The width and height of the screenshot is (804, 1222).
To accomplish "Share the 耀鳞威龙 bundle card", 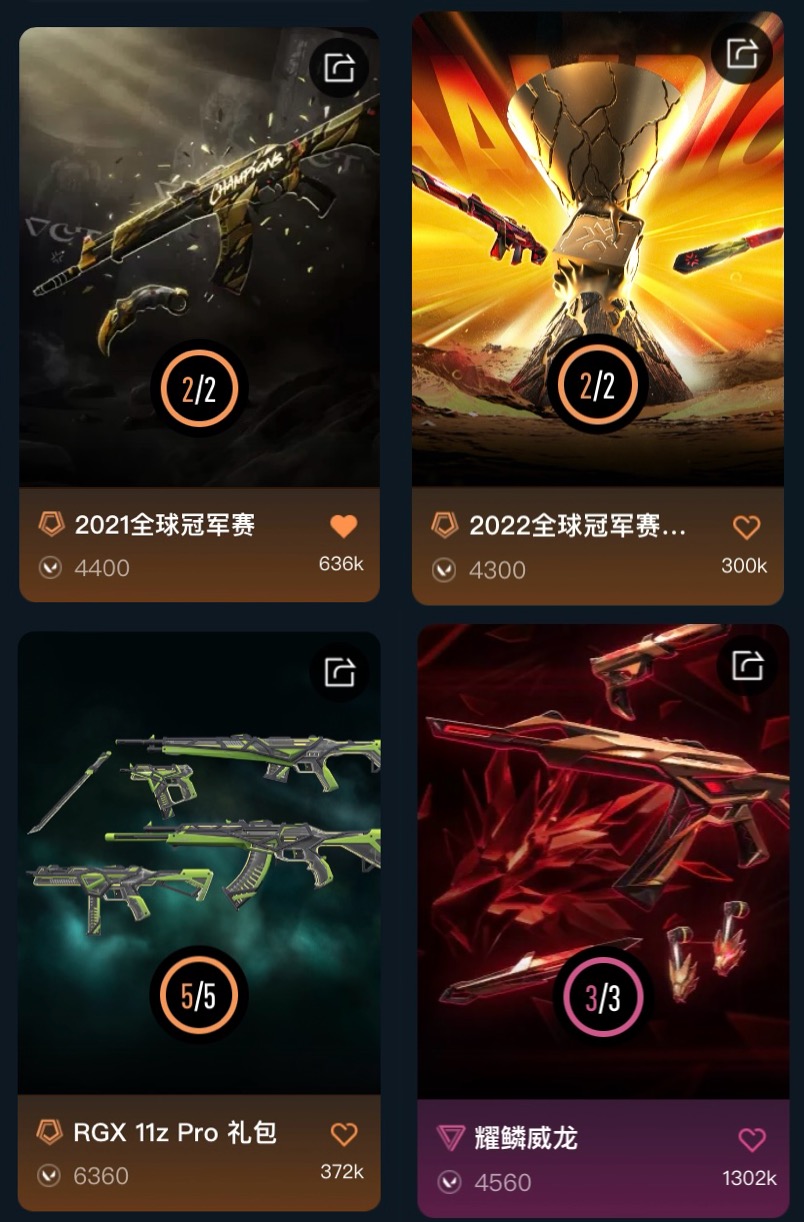I will [747, 664].
